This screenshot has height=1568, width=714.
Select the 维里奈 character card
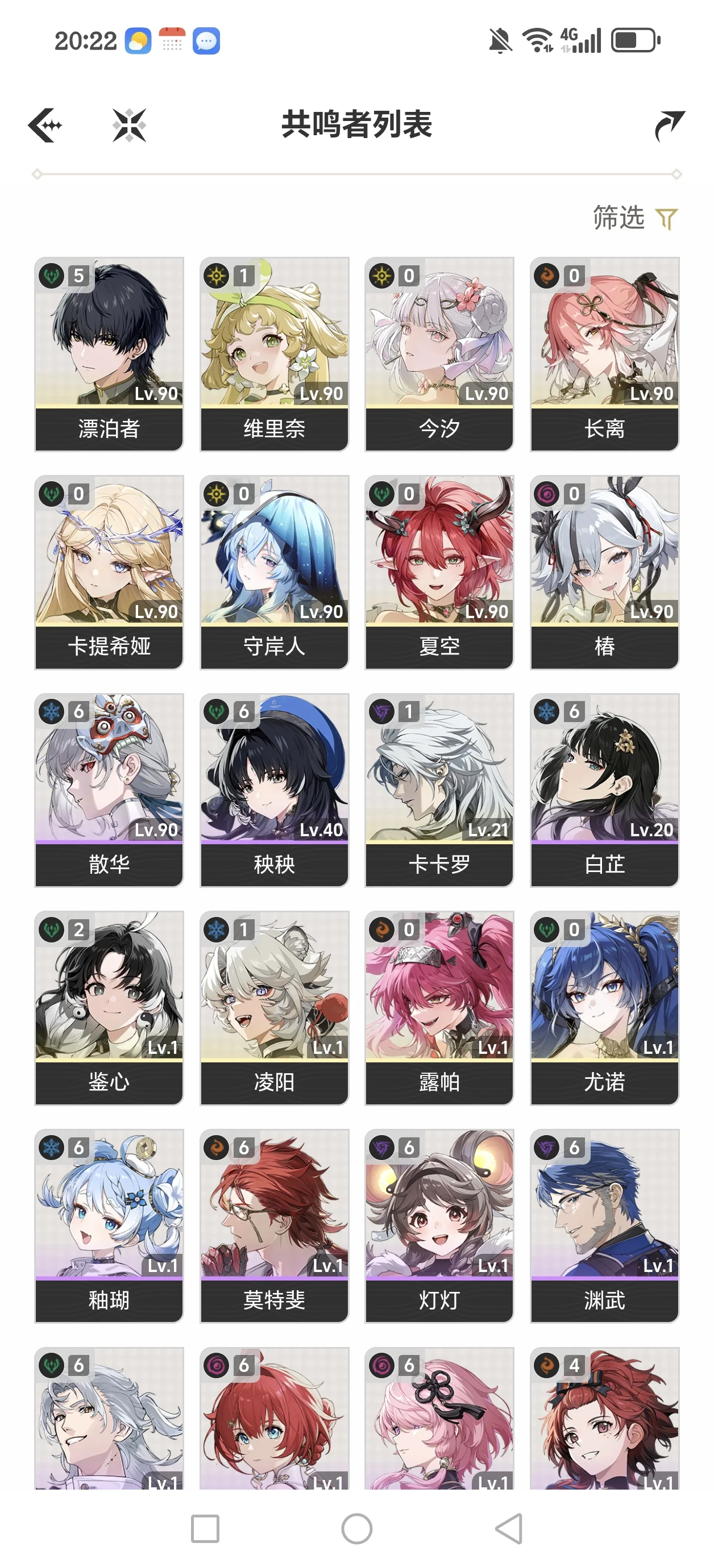point(274,353)
